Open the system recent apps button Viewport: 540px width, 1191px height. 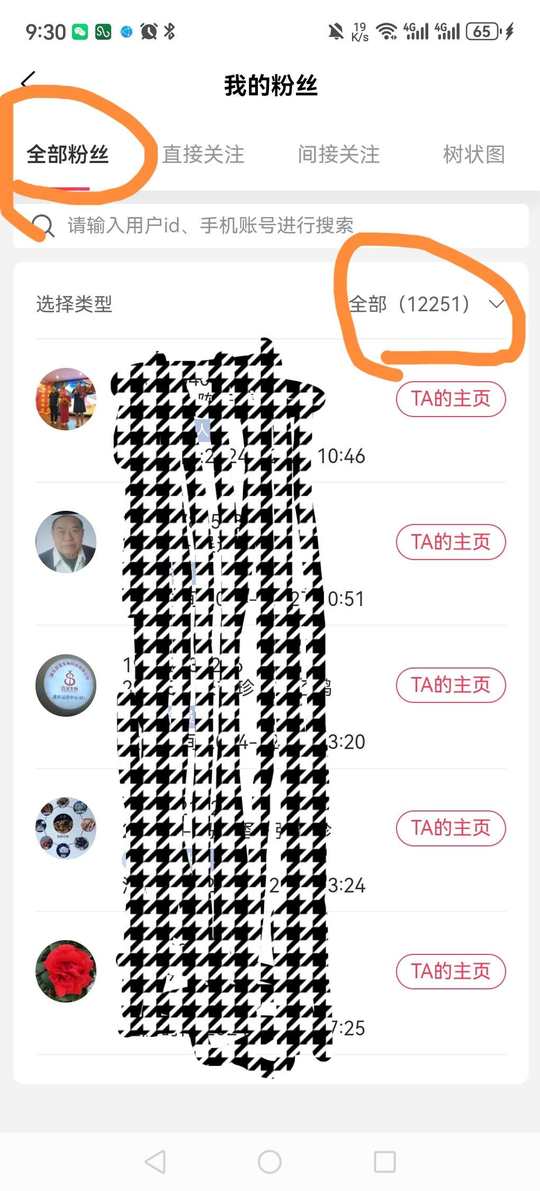(x=385, y=1161)
